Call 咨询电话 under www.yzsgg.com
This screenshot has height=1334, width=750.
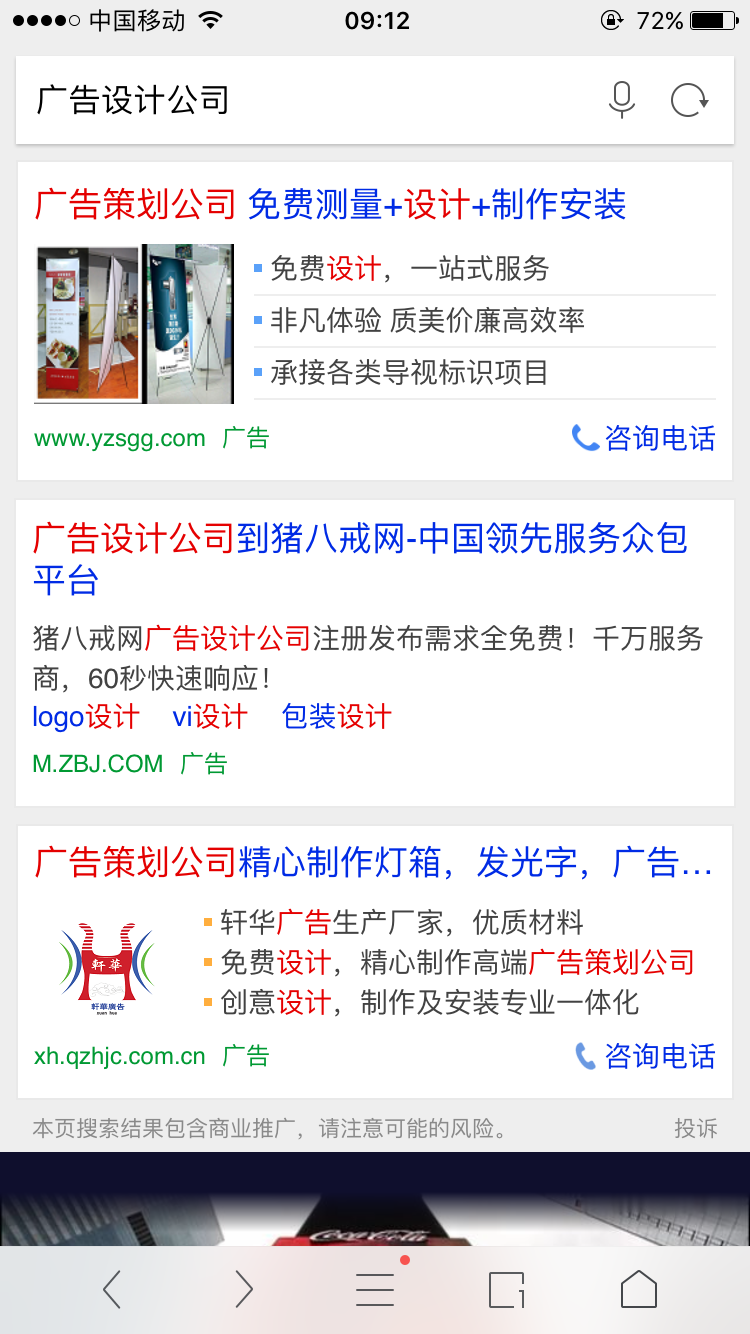click(x=644, y=438)
